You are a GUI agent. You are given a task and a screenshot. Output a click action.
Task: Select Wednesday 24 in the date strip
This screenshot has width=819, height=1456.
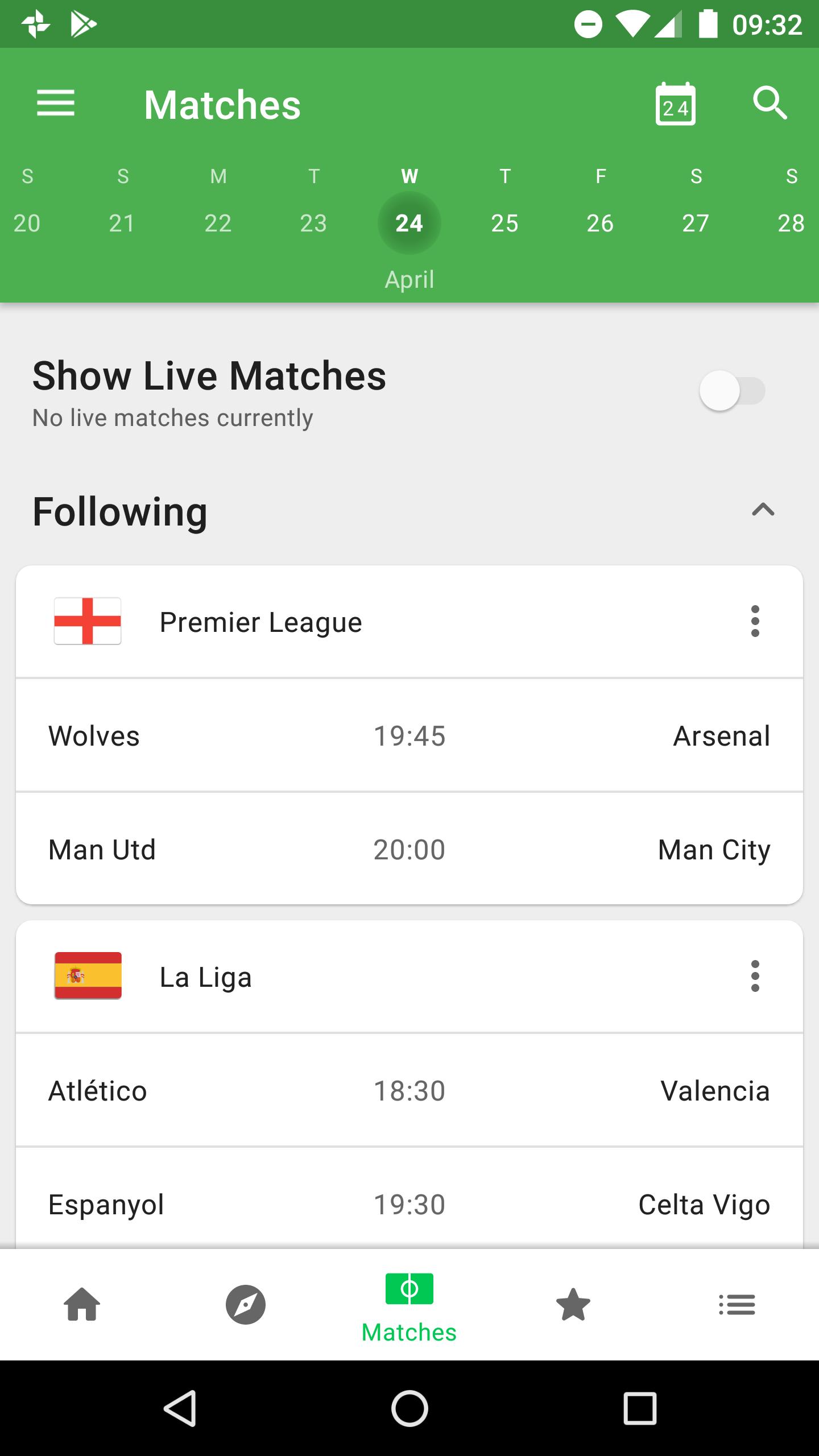pyautogui.click(x=410, y=223)
